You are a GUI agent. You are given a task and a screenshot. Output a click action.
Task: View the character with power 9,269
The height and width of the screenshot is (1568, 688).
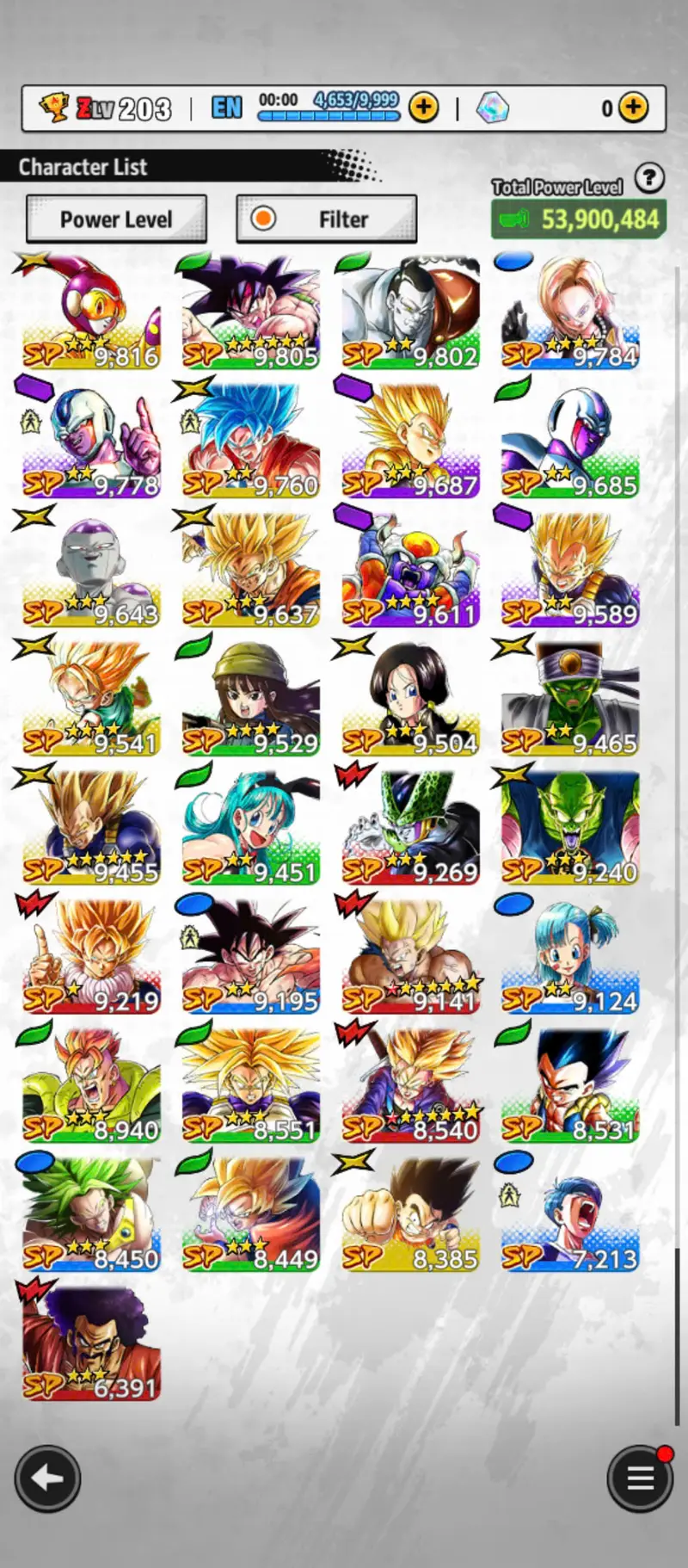tap(410, 829)
